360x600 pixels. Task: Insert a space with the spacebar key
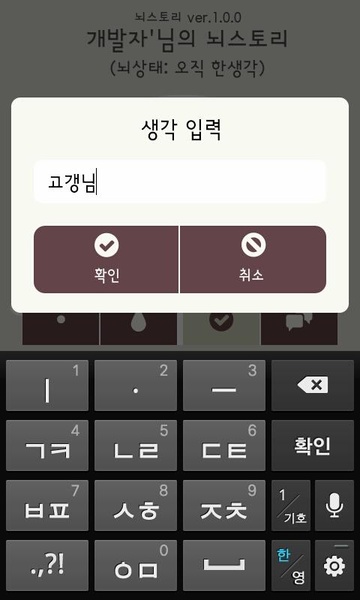(x=224, y=566)
